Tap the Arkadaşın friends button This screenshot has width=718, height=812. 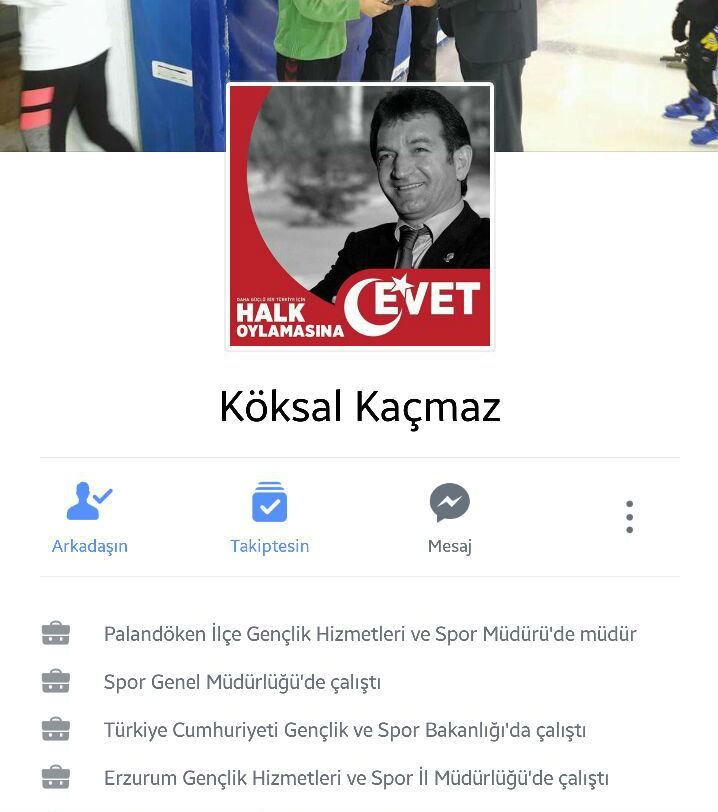point(90,518)
